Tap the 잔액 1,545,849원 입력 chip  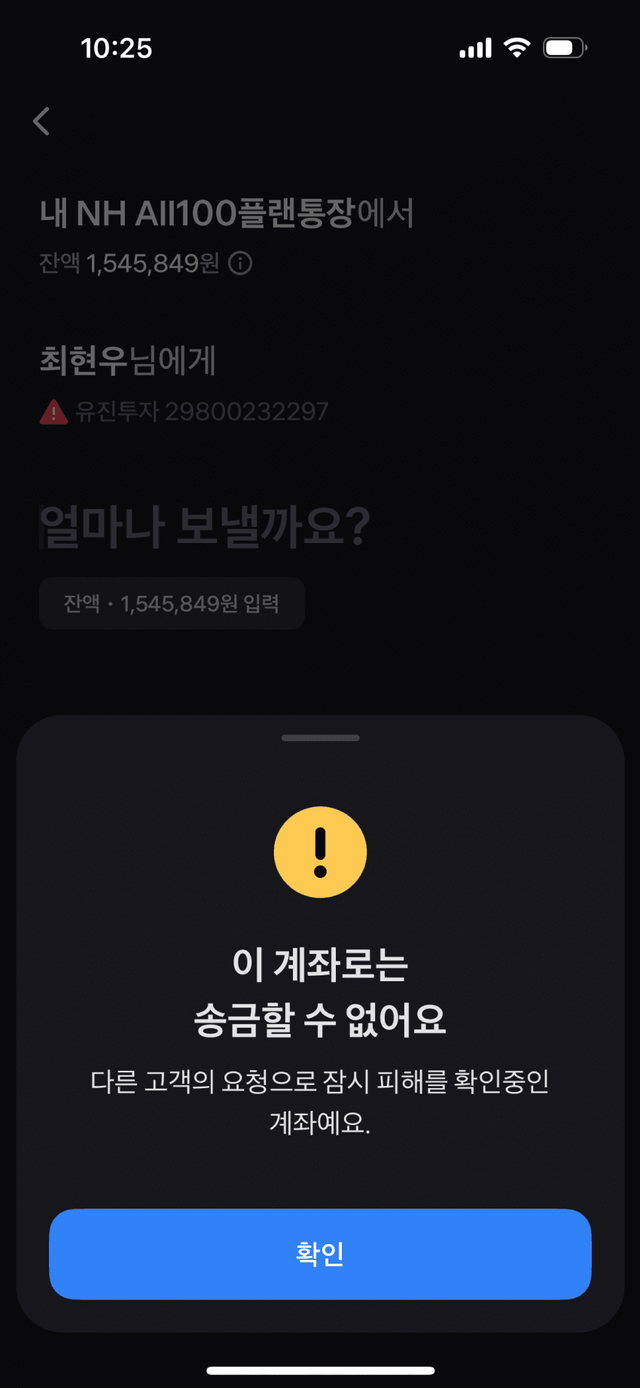[171, 604]
